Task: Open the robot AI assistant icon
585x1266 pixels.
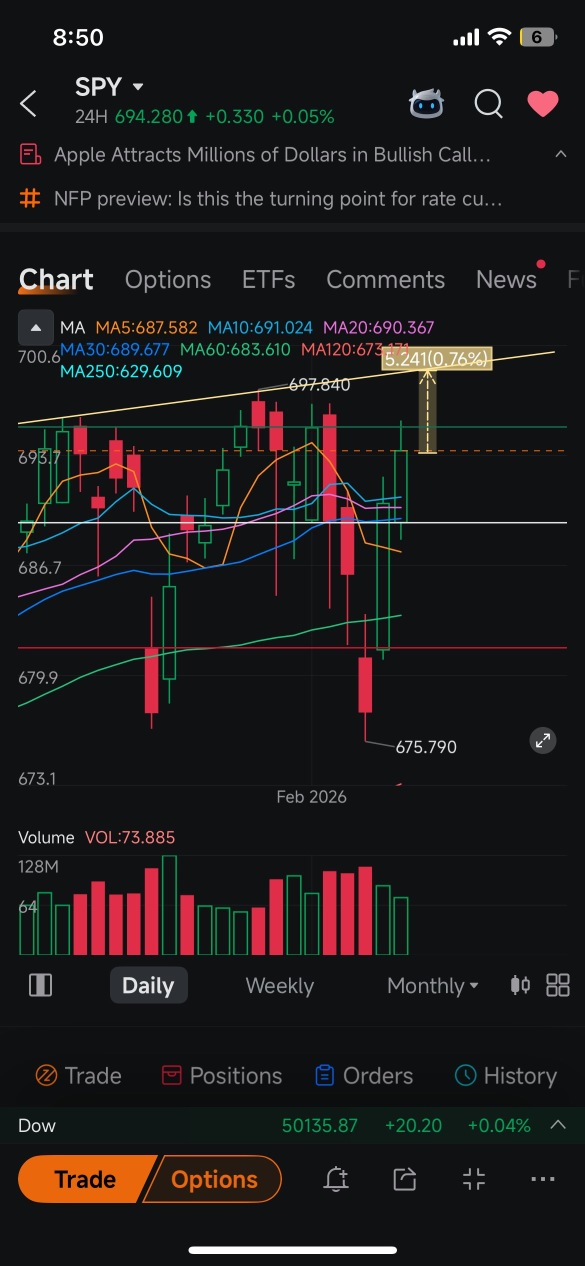Action: coord(427,103)
